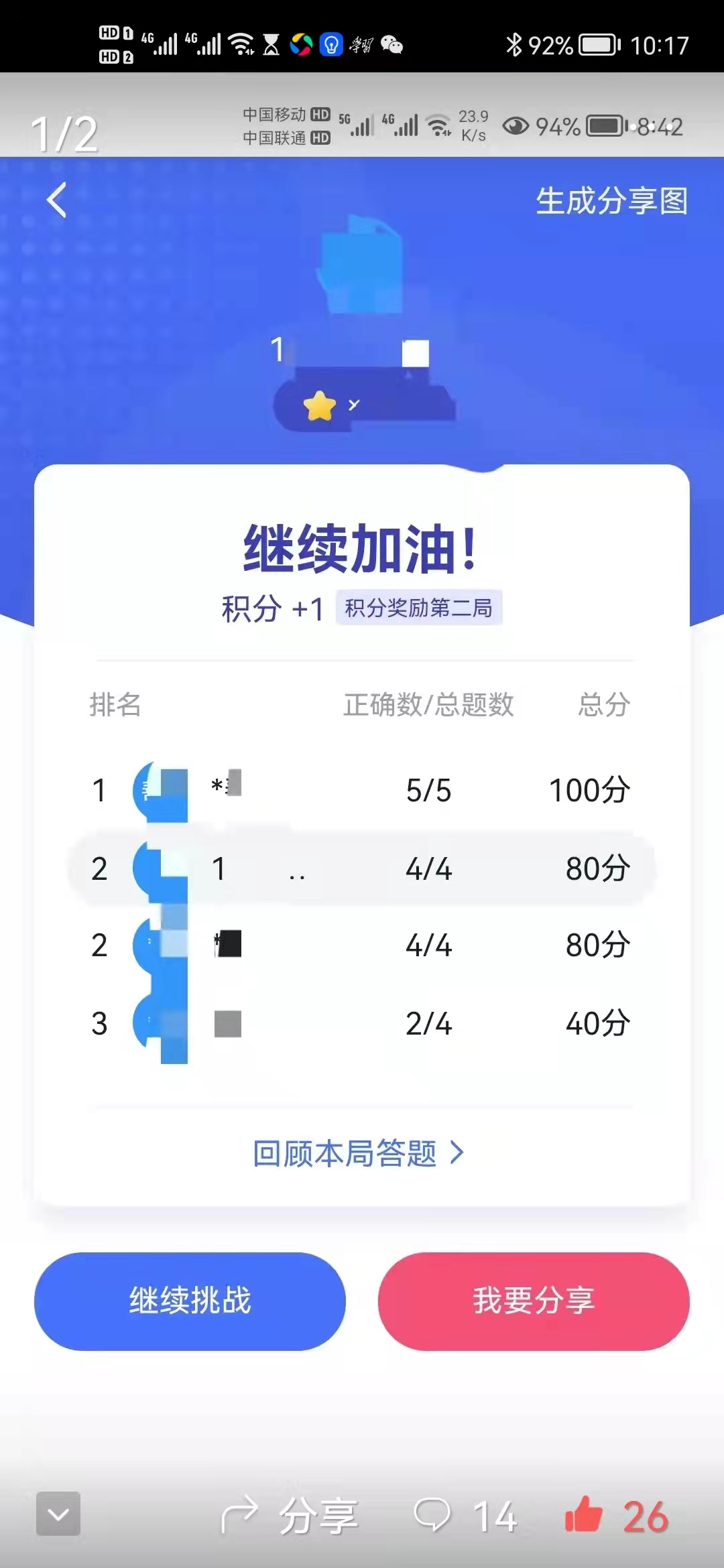Tap the back arrow at top left
Viewport: 724px width, 1568px height.
click(56, 200)
